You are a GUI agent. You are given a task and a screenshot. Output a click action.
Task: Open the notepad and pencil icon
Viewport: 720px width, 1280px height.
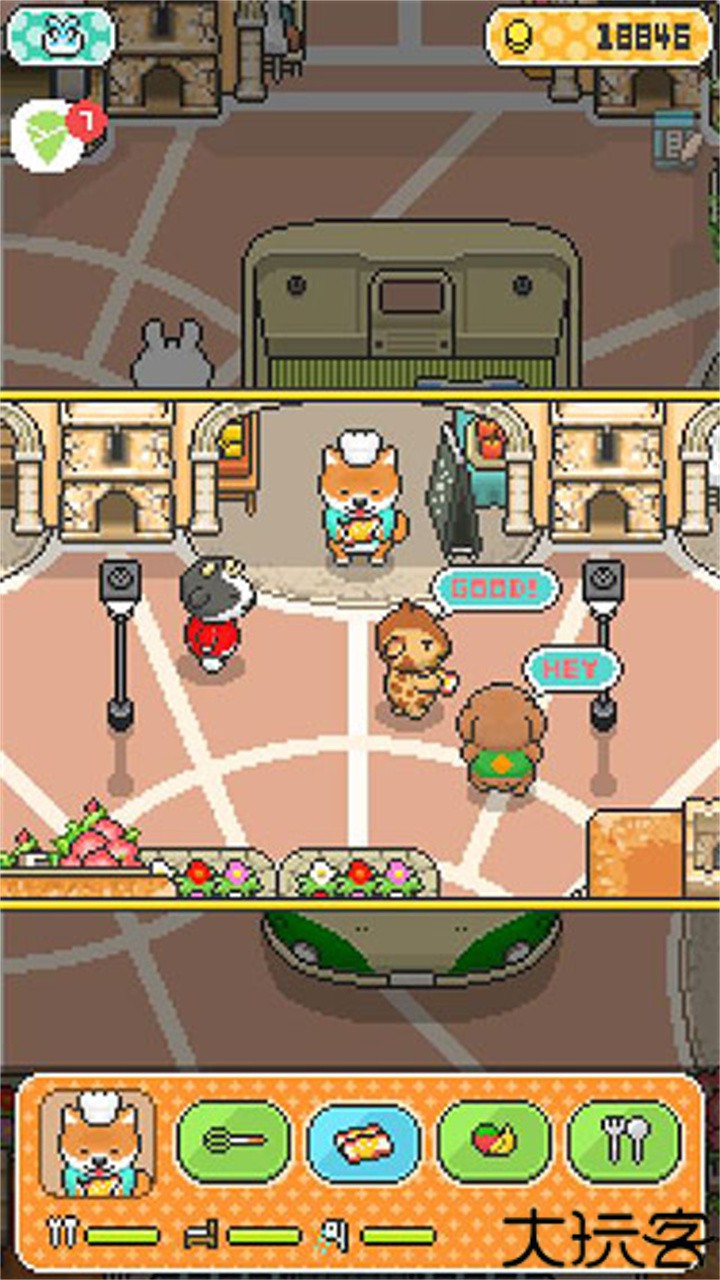click(676, 137)
